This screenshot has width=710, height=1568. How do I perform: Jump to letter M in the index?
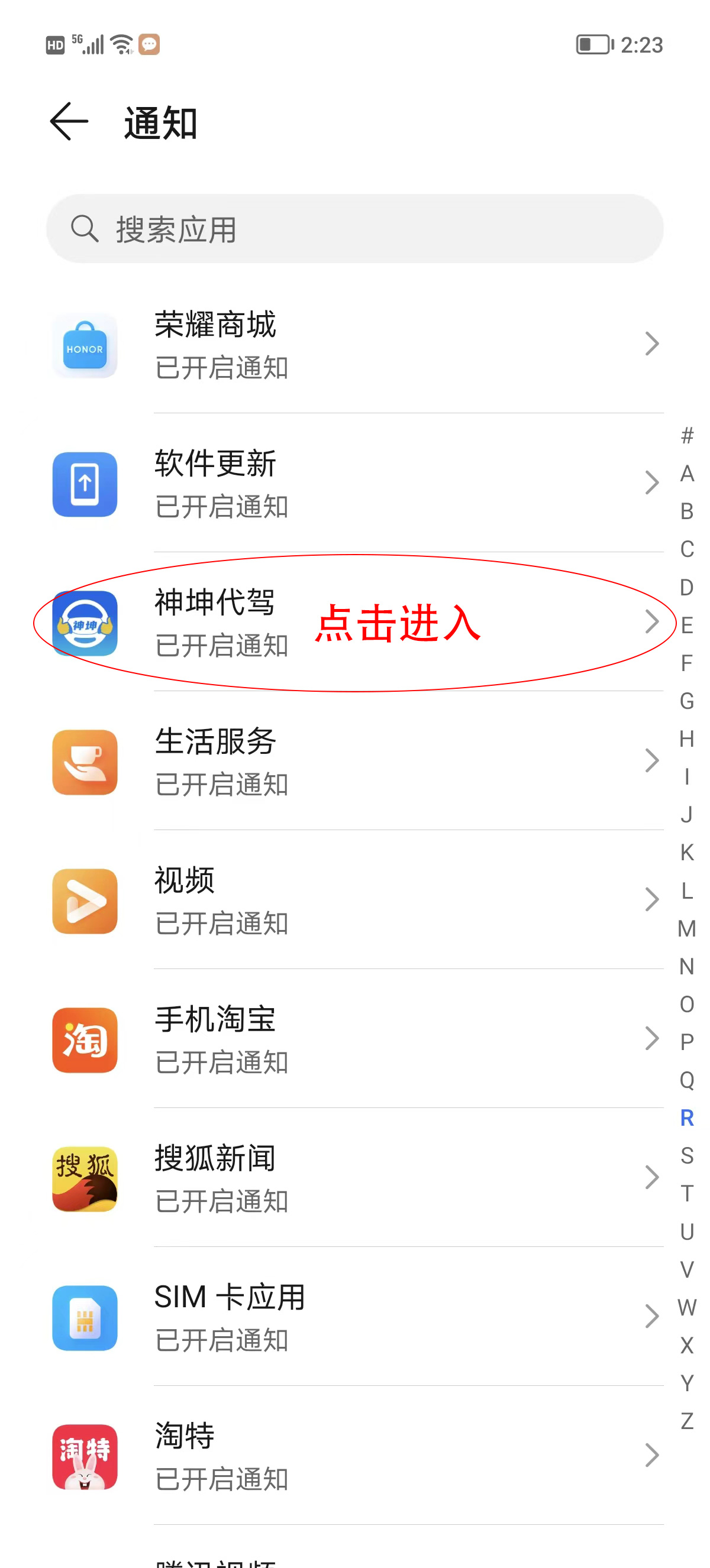pos(687,928)
